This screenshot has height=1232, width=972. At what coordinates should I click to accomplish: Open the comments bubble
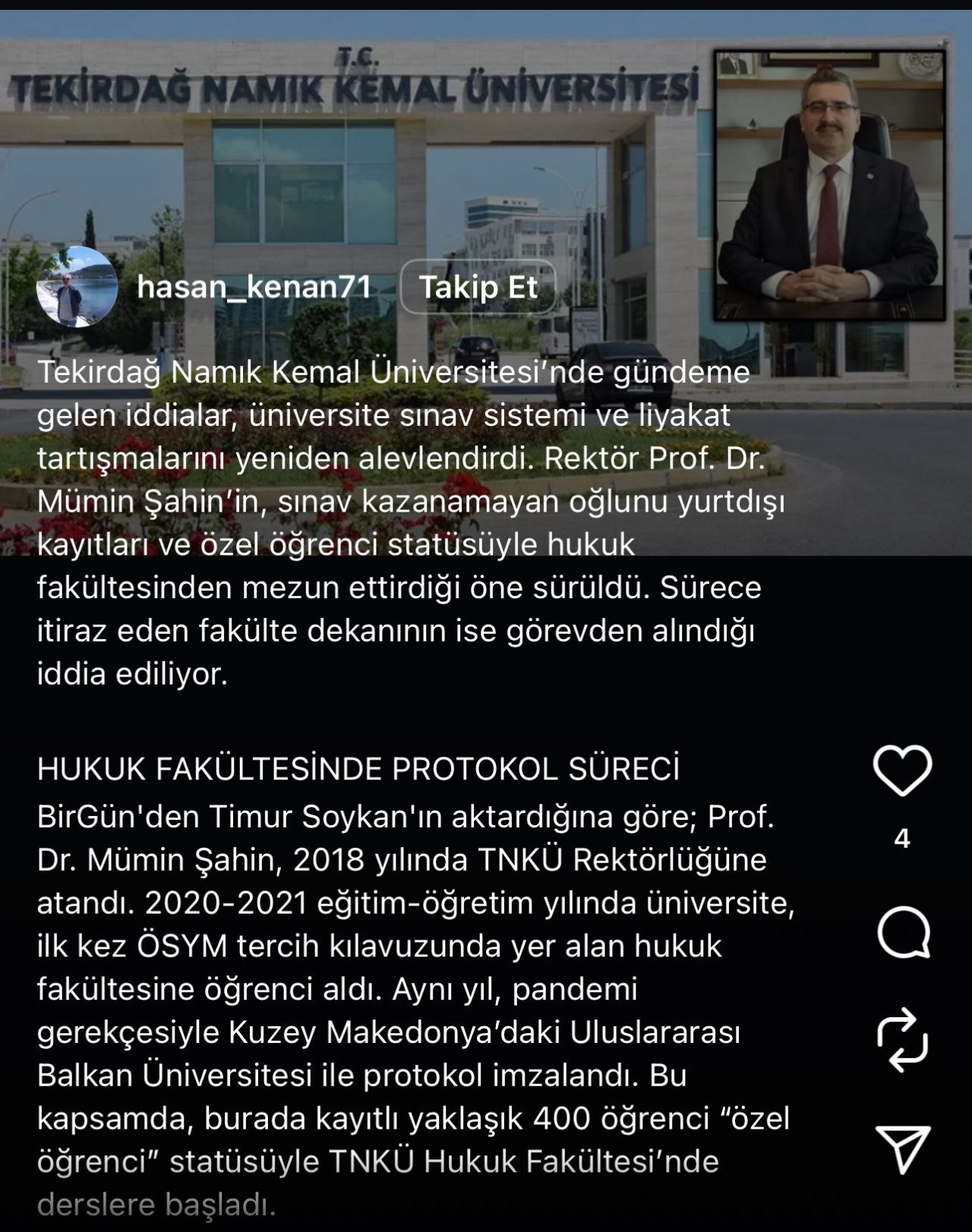[x=903, y=933]
